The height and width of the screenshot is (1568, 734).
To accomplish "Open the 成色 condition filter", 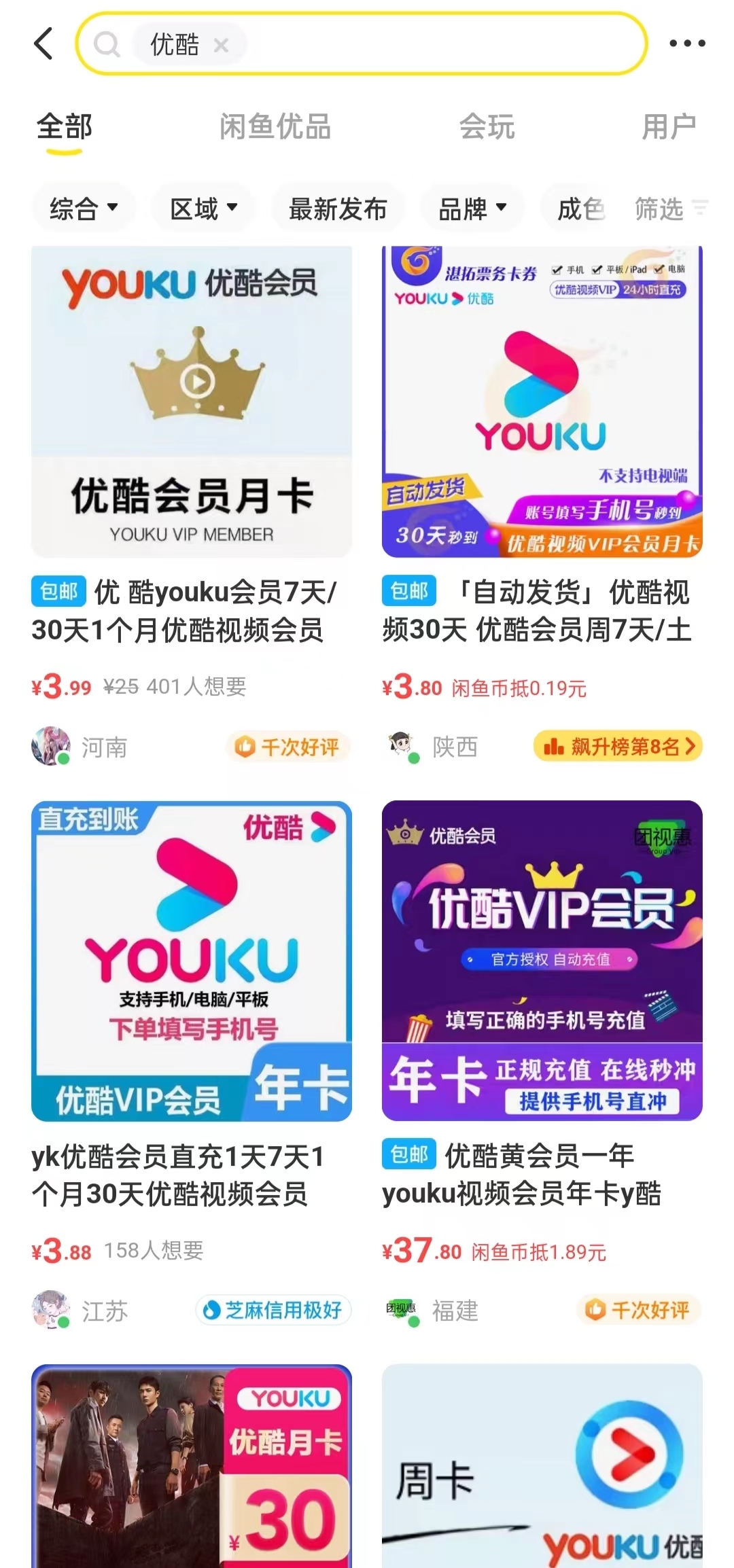I will pyautogui.click(x=581, y=208).
